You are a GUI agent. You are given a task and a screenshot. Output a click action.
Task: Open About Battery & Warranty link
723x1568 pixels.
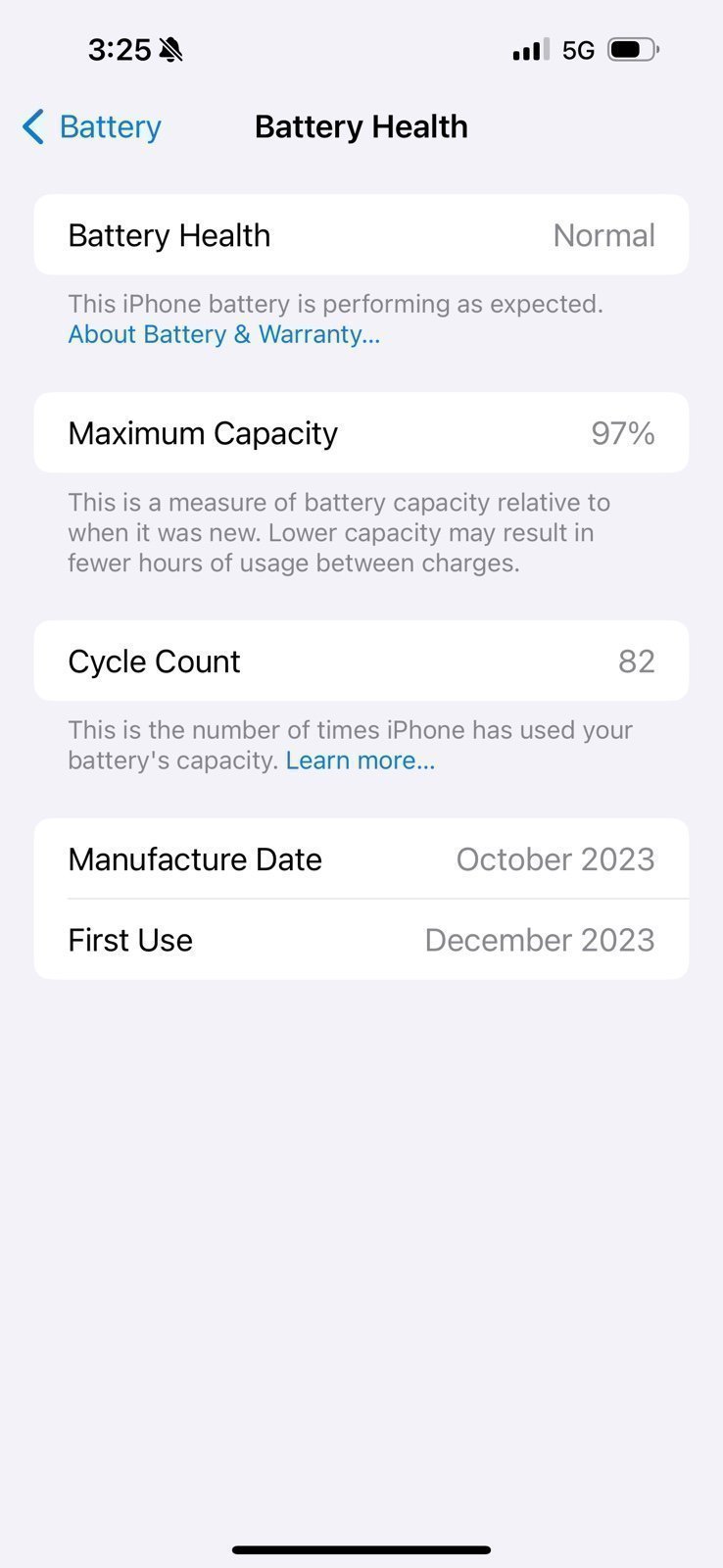coord(223,334)
